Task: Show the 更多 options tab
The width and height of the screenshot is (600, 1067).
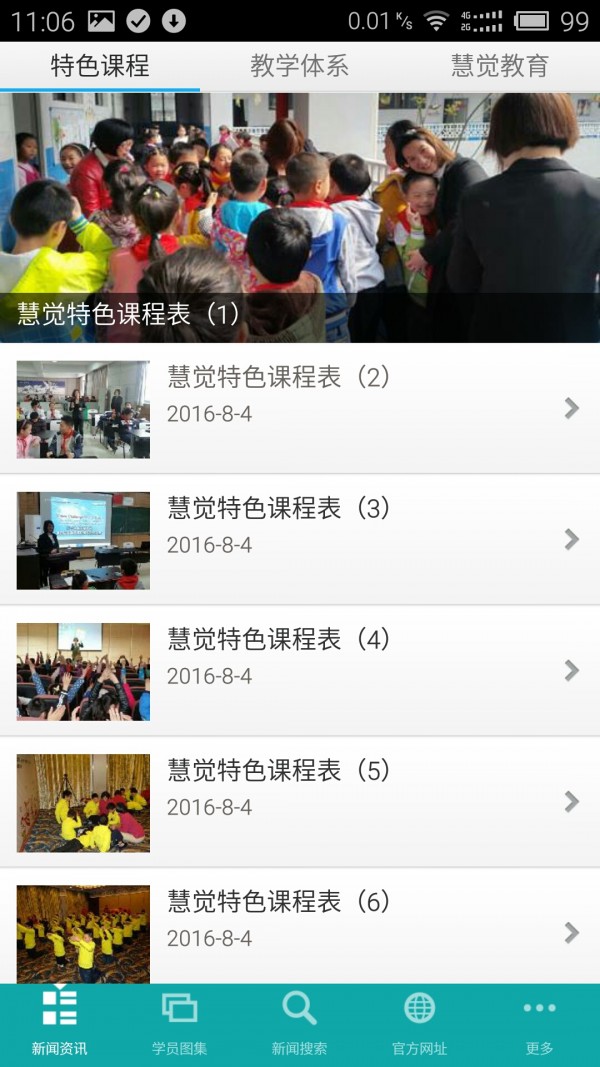Action: click(539, 1024)
